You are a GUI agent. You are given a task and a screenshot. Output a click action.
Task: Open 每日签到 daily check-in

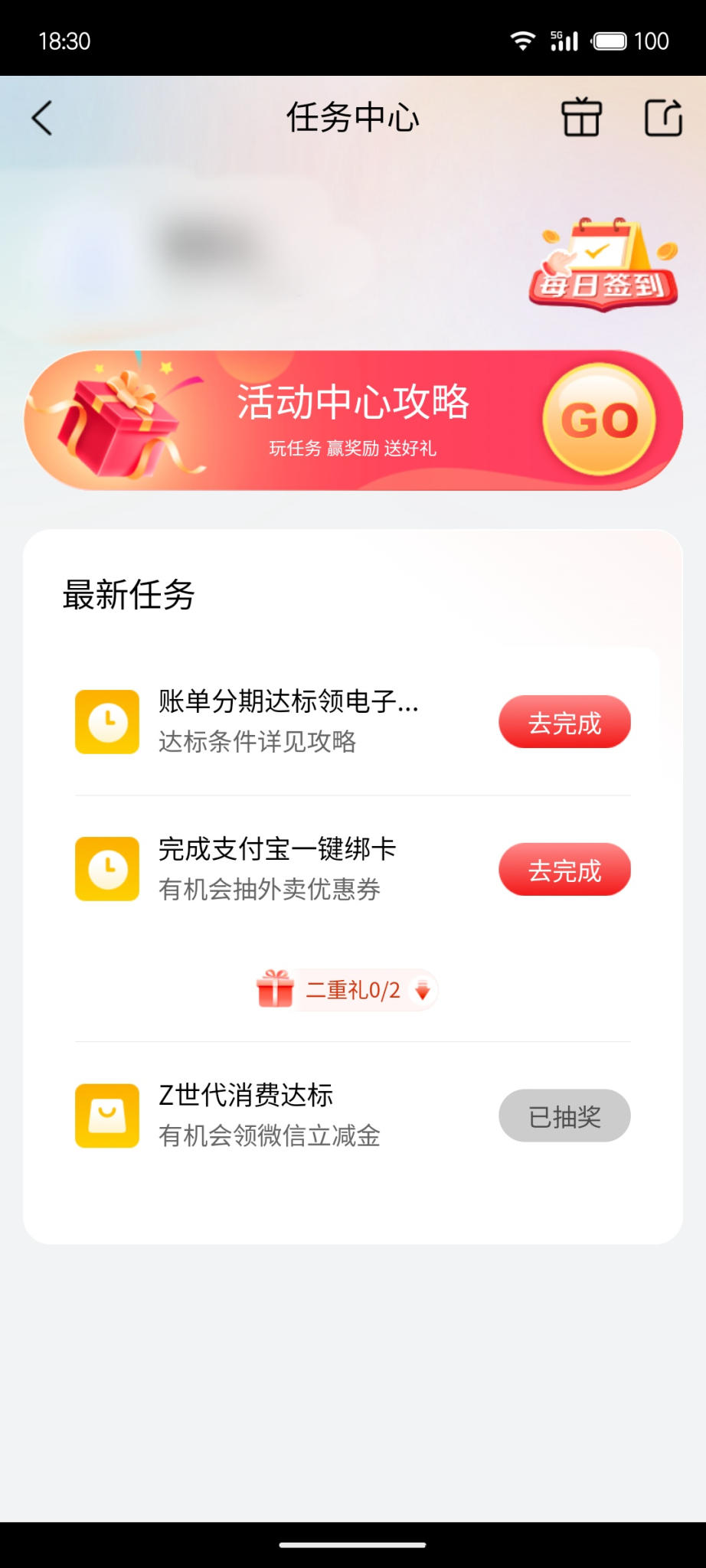click(603, 264)
